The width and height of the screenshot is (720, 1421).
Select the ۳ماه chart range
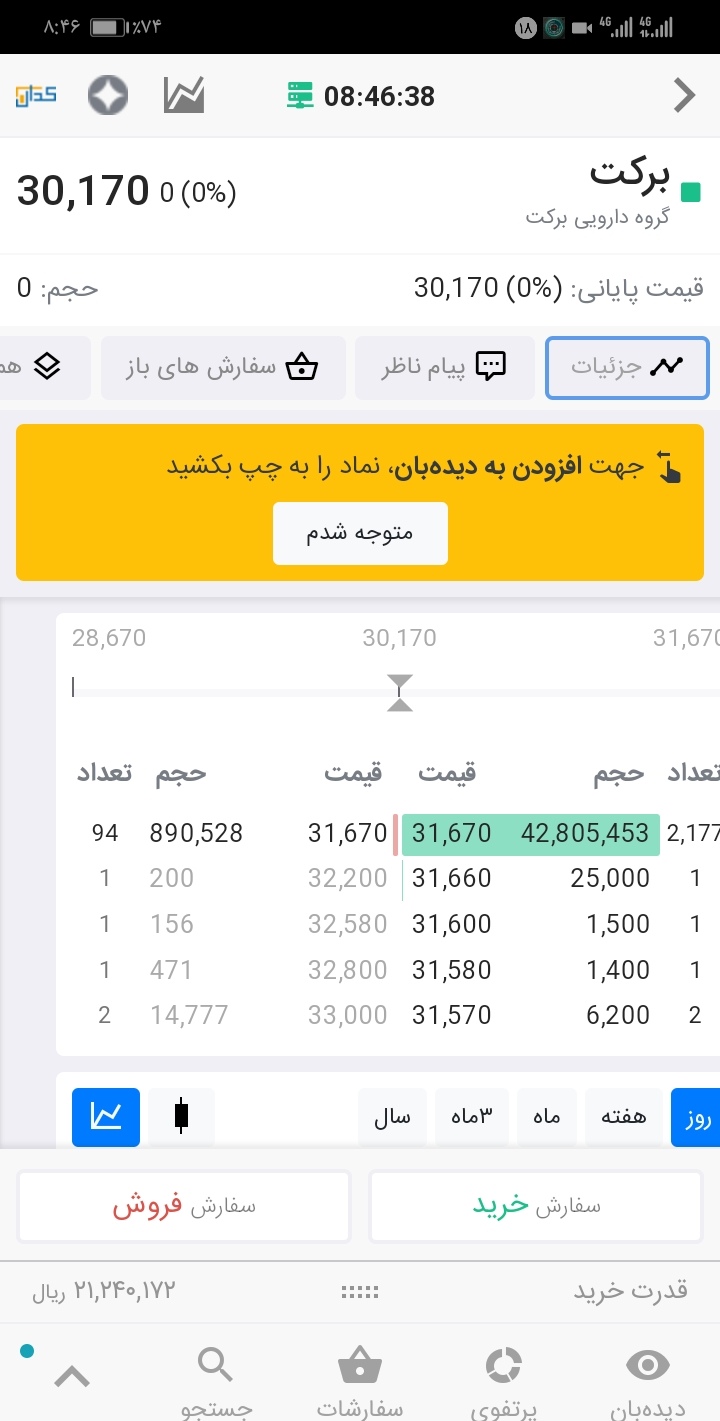coord(471,1117)
